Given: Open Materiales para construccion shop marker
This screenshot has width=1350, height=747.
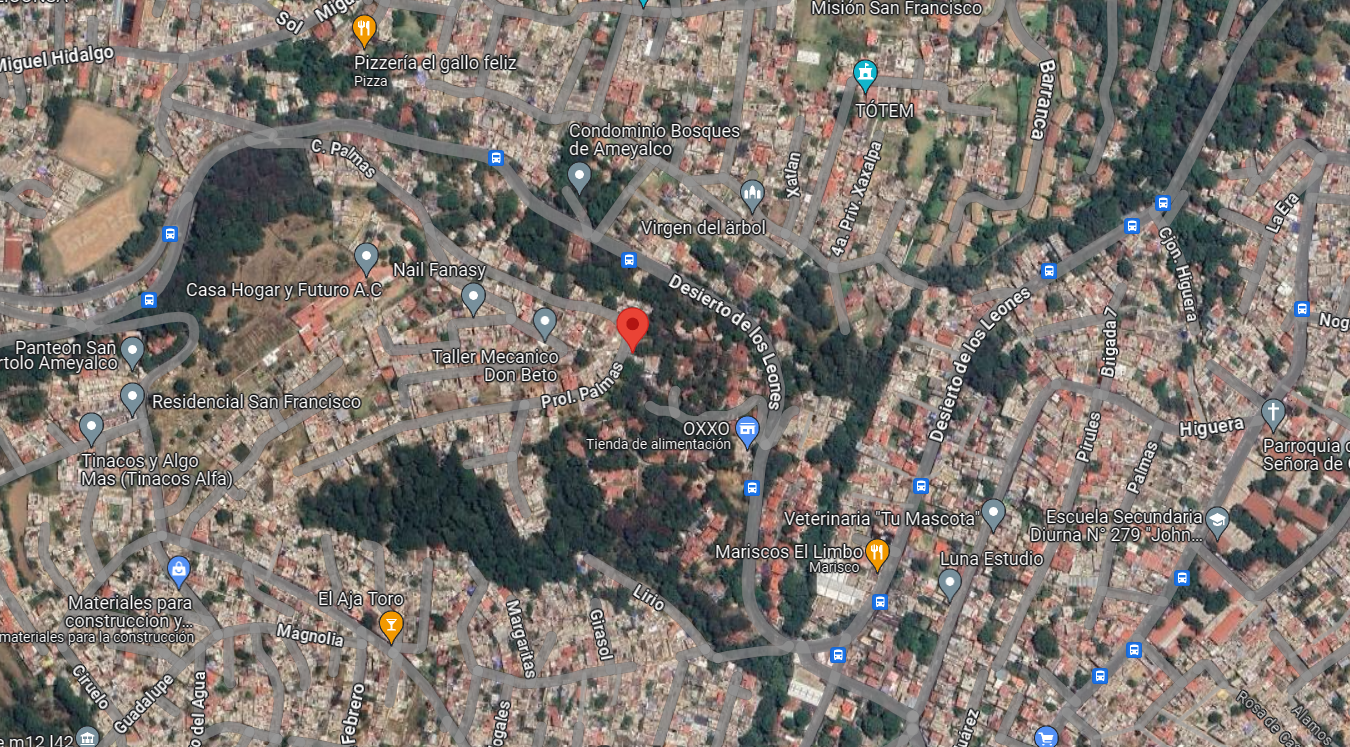Looking at the screenshot, I should coord(179,571).
